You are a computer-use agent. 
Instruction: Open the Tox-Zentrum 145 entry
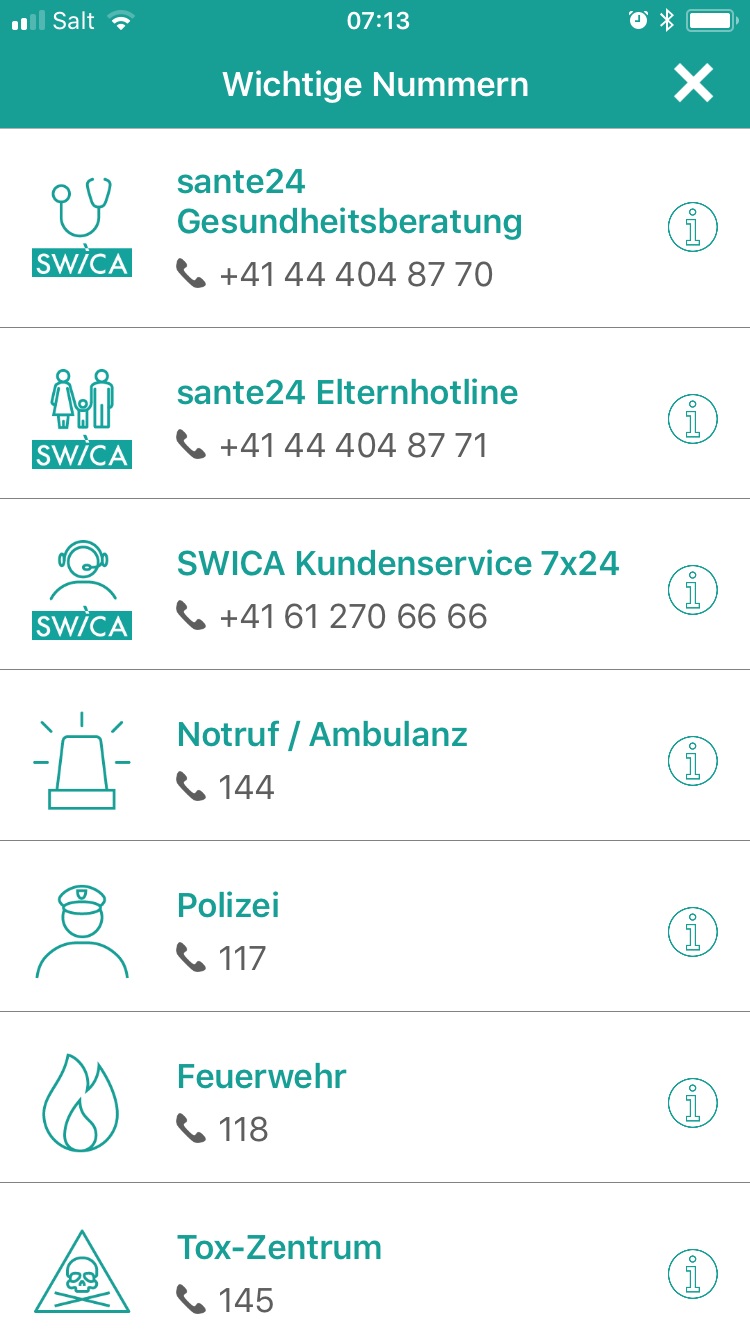[x=375, y=1259]
